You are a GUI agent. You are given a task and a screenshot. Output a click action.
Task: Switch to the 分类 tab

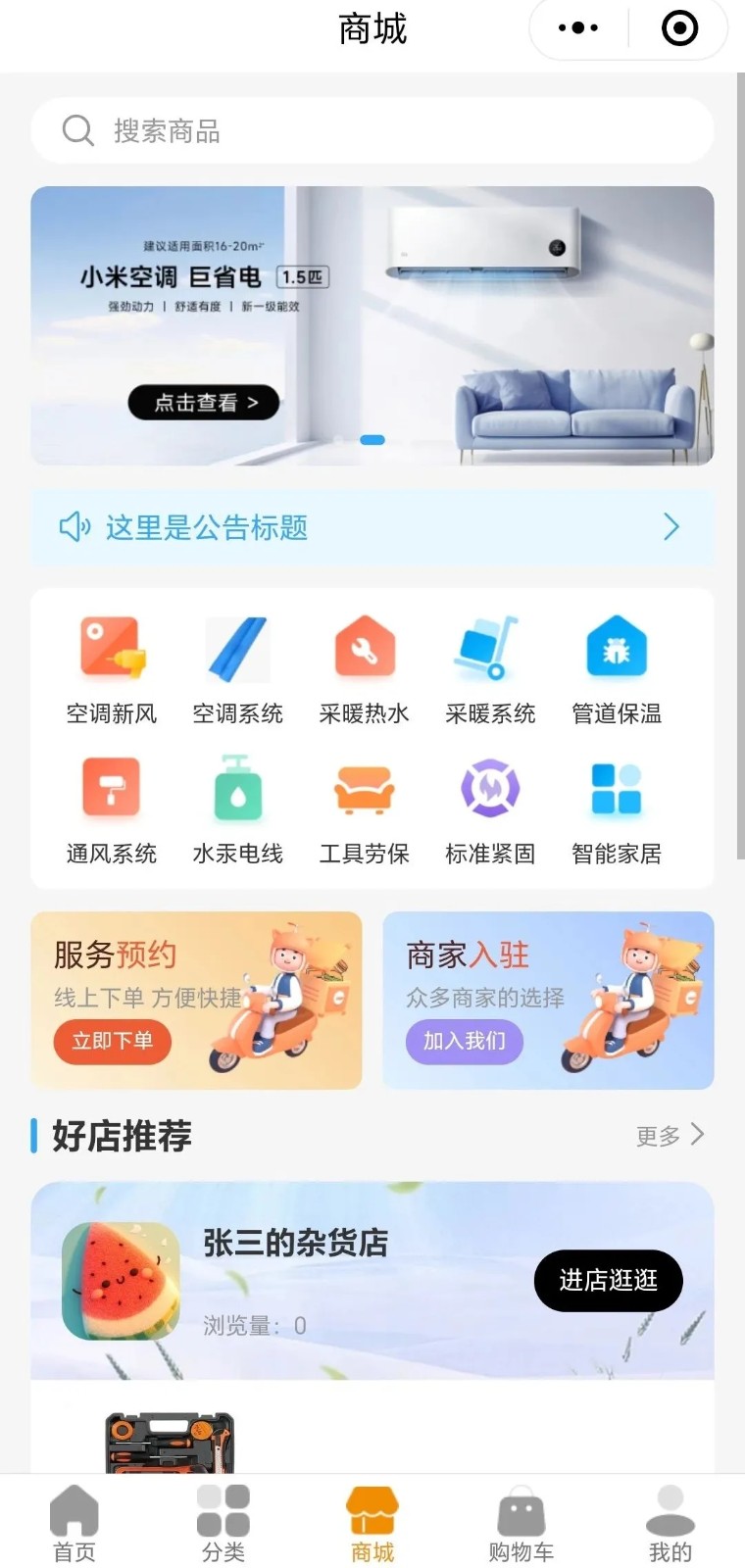[x=223, y=1519]
